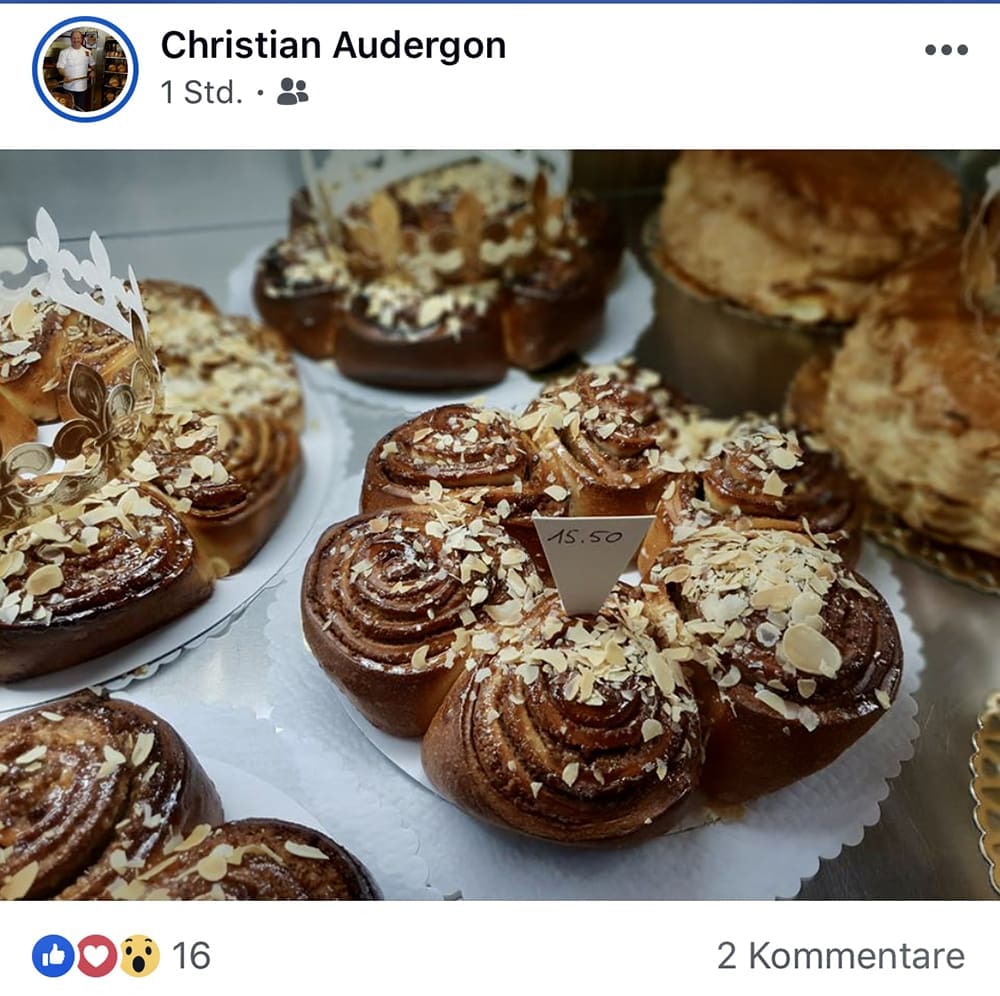The image size is (1000, 996).
Task: Open the Christian Audergon profile name link
Action: (333, 45)
